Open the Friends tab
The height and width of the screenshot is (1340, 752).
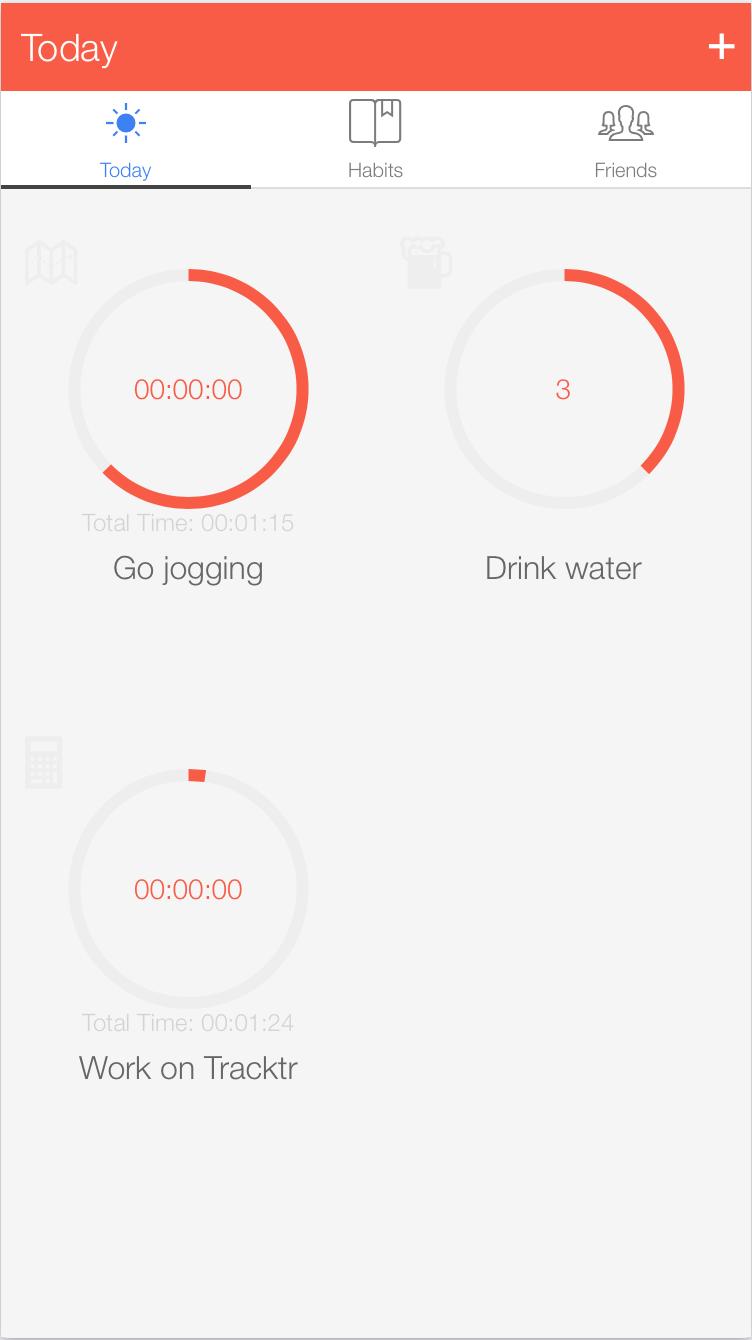tap(625, 140)
